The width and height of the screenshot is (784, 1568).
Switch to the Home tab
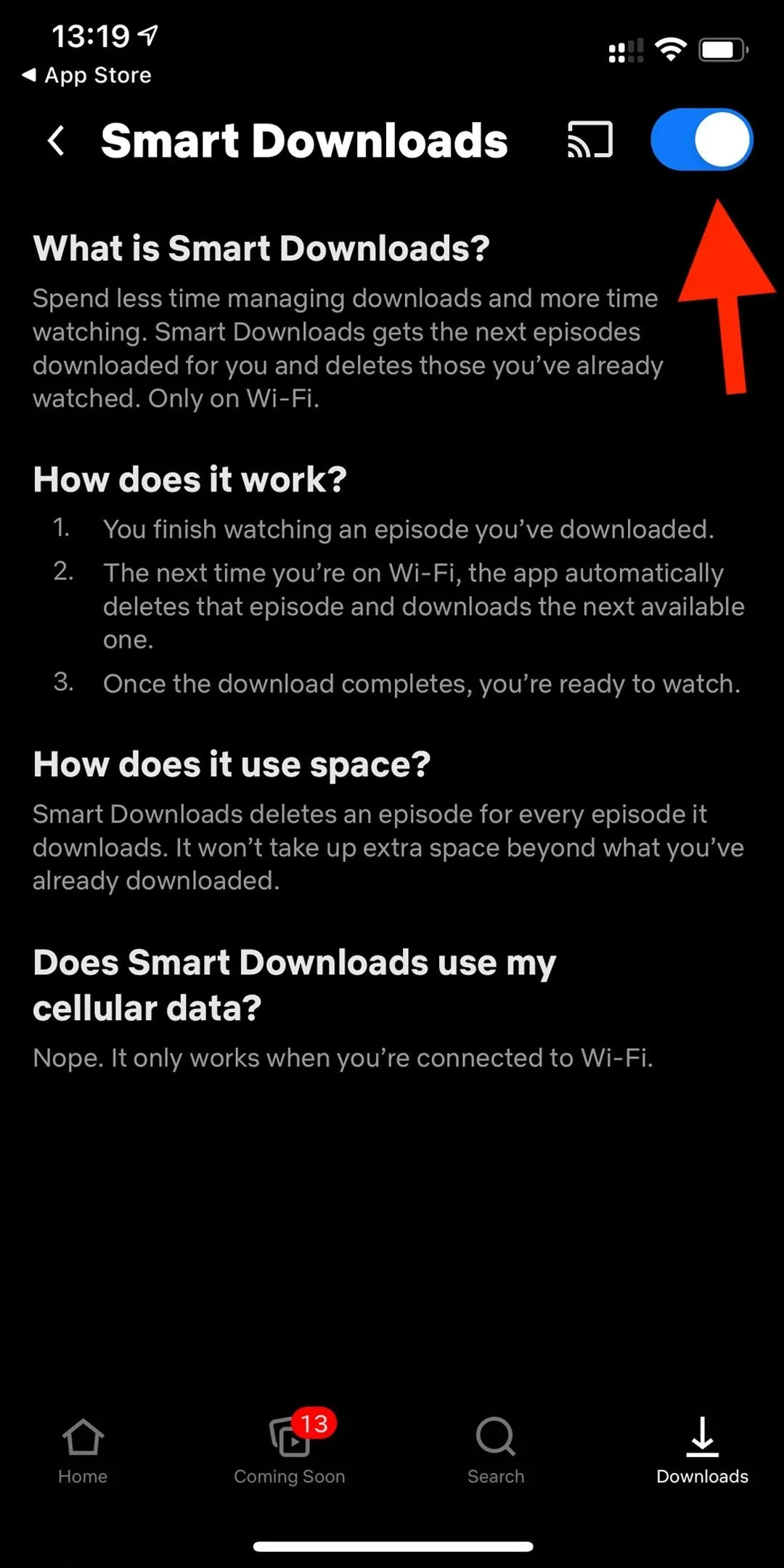click(83, 1451)
